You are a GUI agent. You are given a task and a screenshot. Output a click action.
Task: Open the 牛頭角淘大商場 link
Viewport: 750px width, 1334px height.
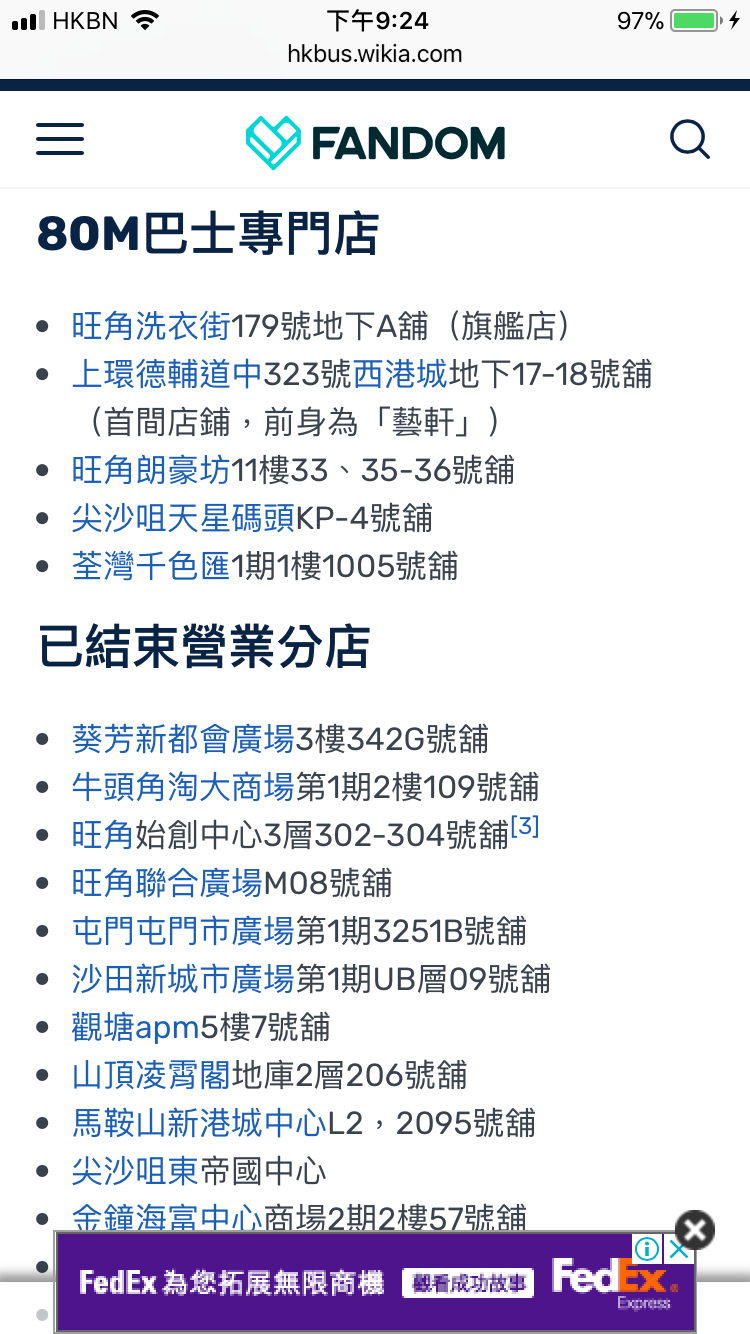[183, 787]
